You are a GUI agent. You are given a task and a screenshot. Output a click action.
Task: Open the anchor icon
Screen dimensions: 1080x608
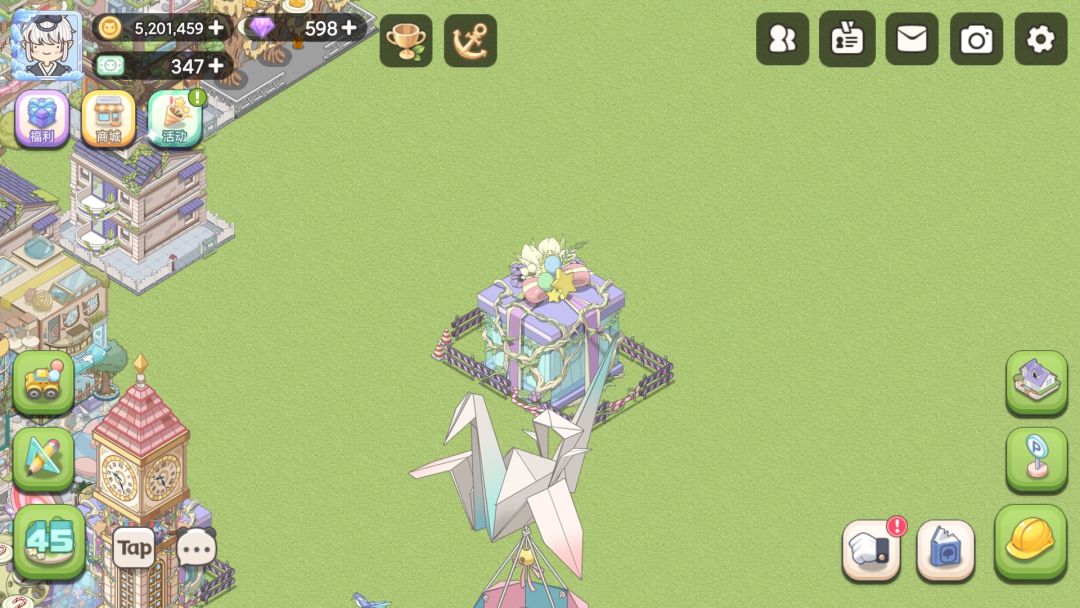(470, 41)
